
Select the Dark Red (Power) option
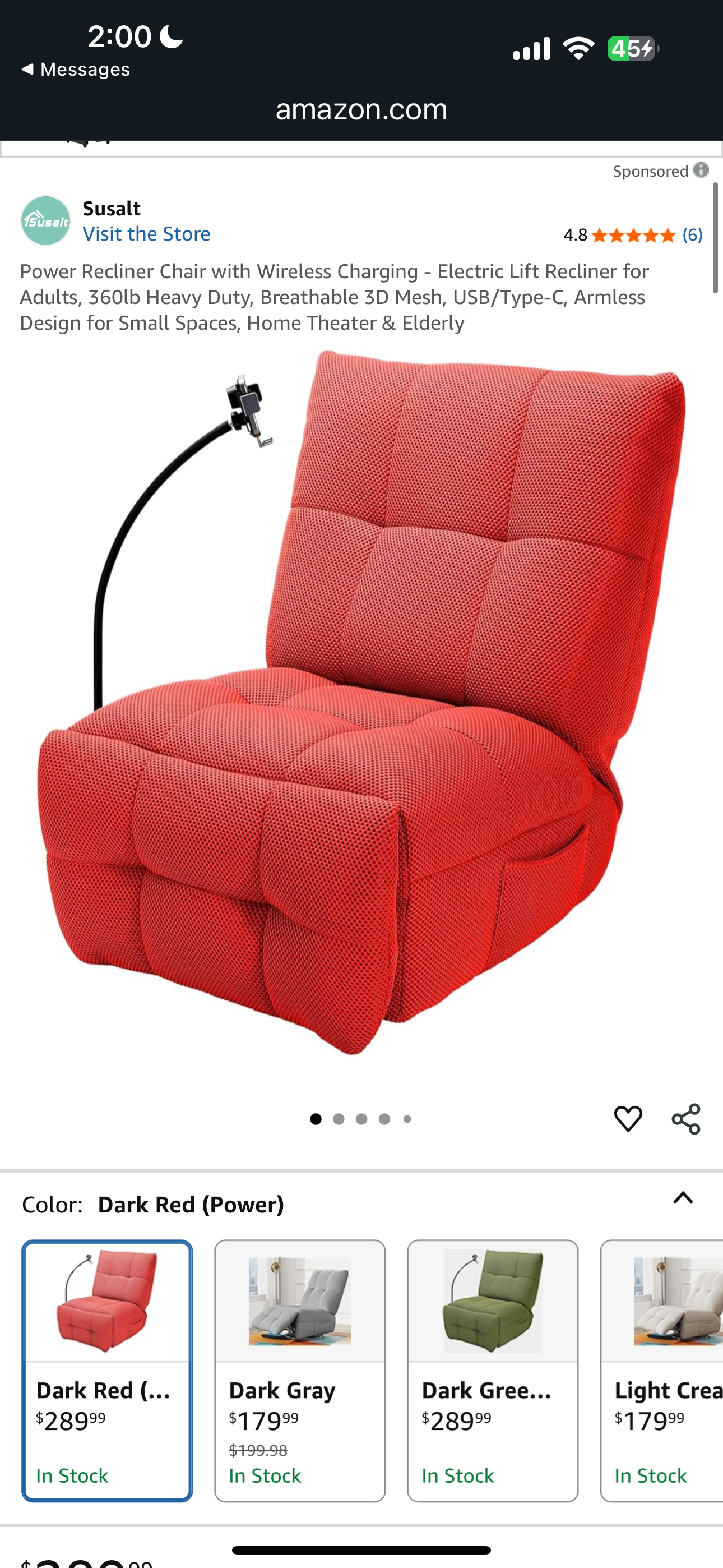point(107,1369)
